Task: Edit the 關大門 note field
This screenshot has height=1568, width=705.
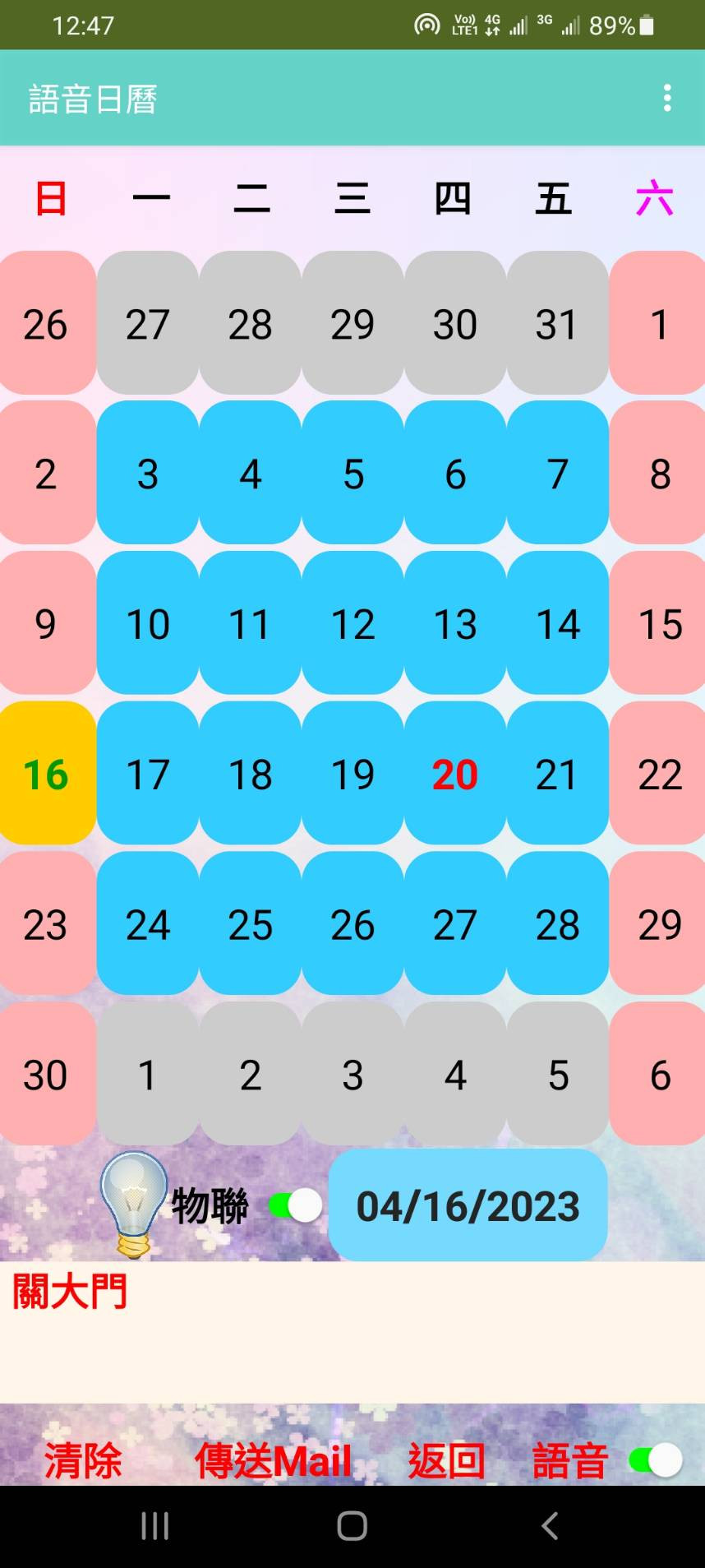Action: point(352,1330)
